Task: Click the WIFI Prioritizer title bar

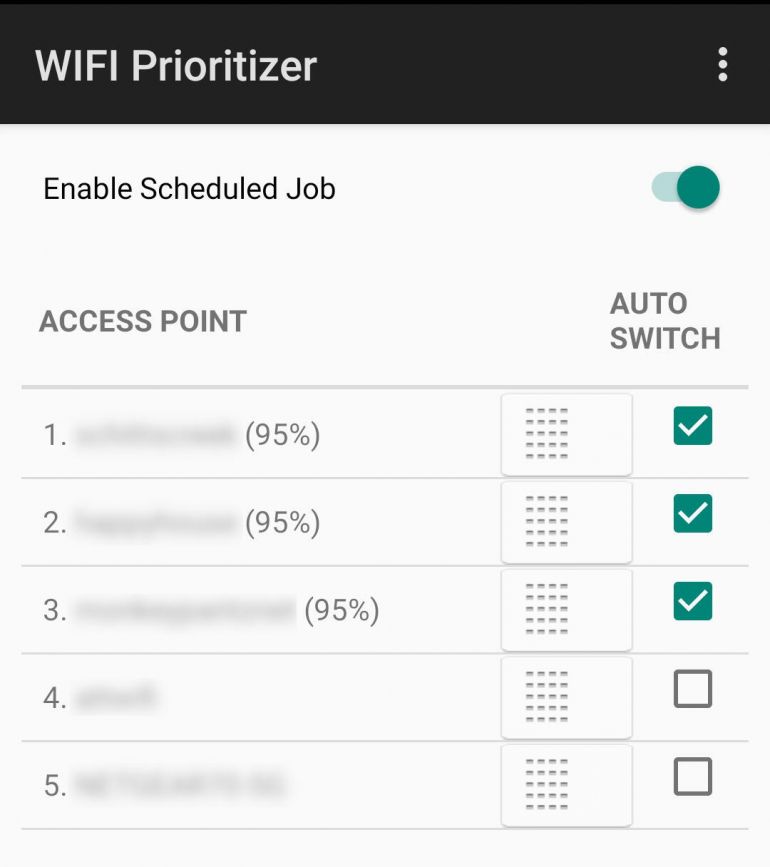Action: 175,64
